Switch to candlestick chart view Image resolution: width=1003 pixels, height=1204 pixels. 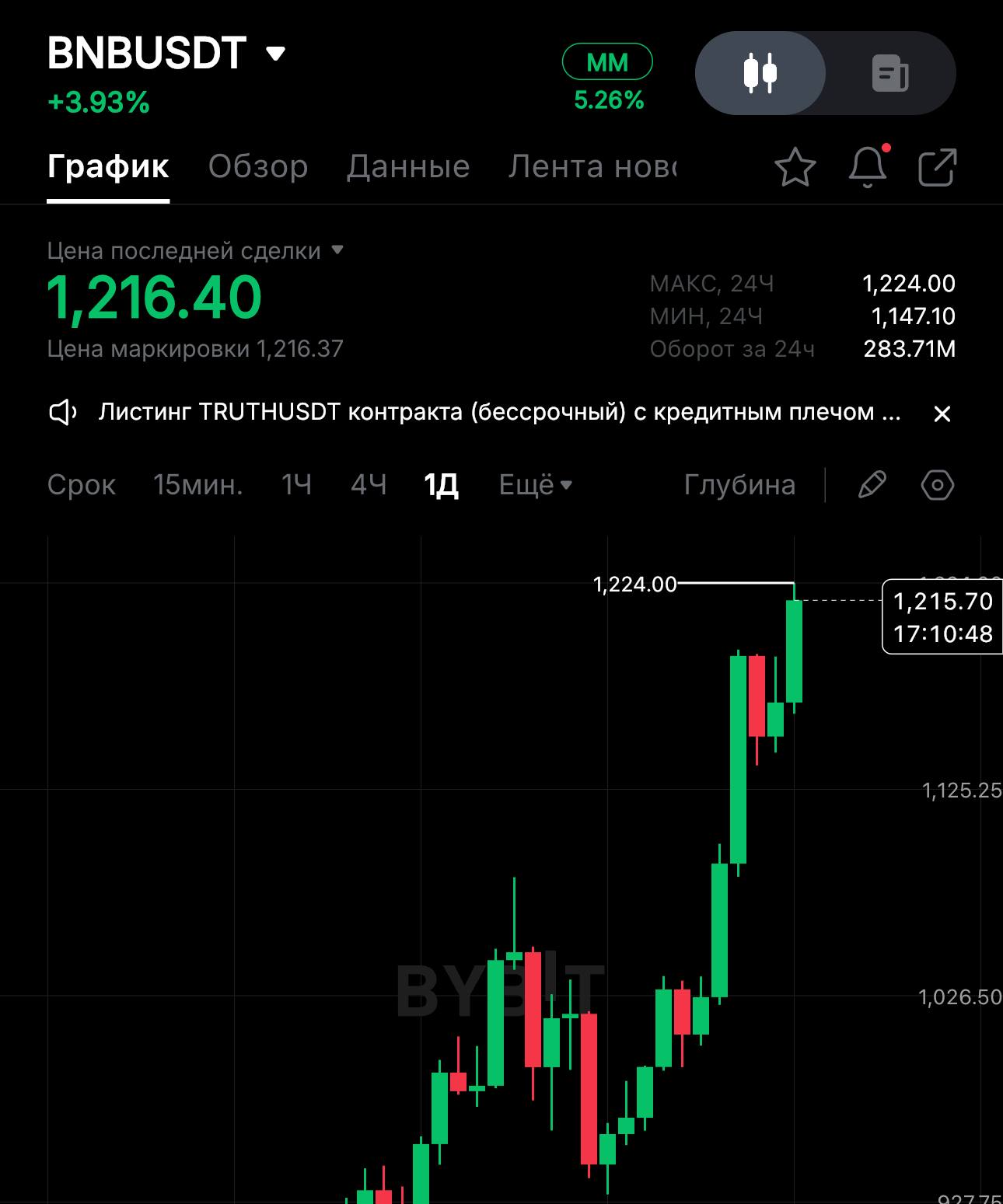(x=760, y=73)
